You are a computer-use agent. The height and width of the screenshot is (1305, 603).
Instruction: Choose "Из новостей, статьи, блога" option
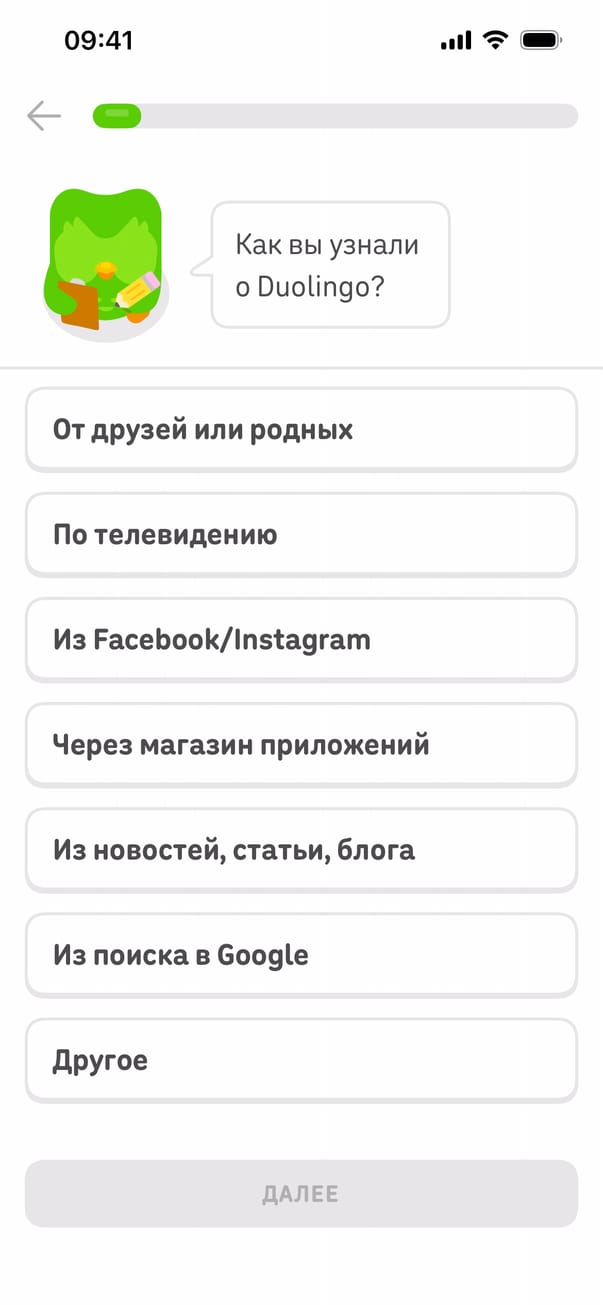[301, 850]
